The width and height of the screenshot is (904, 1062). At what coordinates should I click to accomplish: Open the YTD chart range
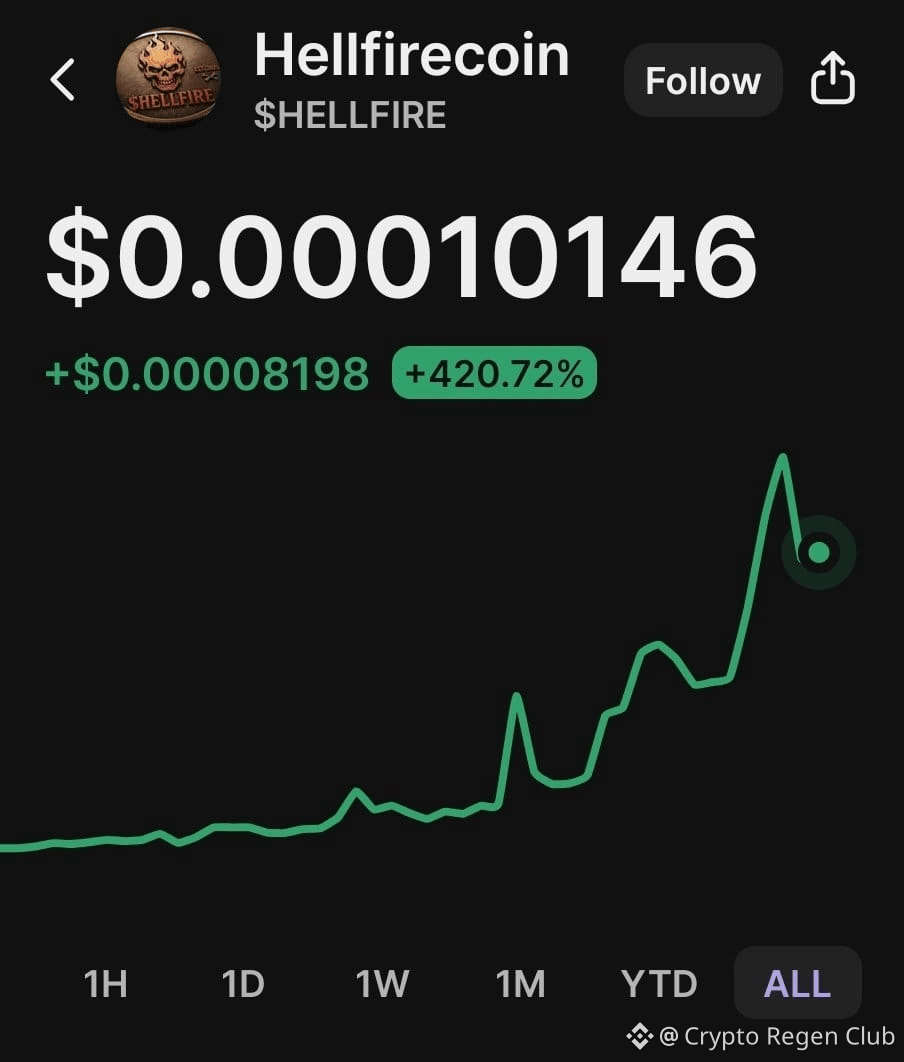coord(658,984)
